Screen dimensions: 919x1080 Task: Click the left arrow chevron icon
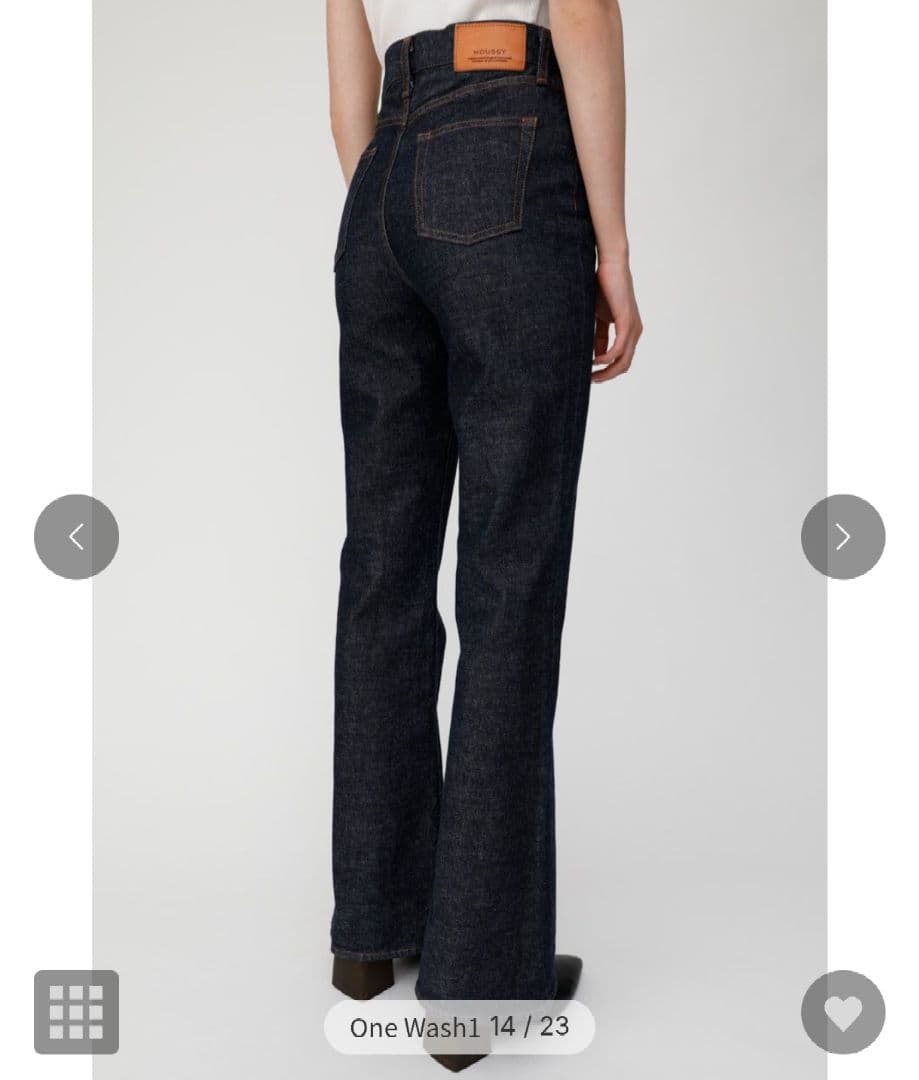coord(76,537)
